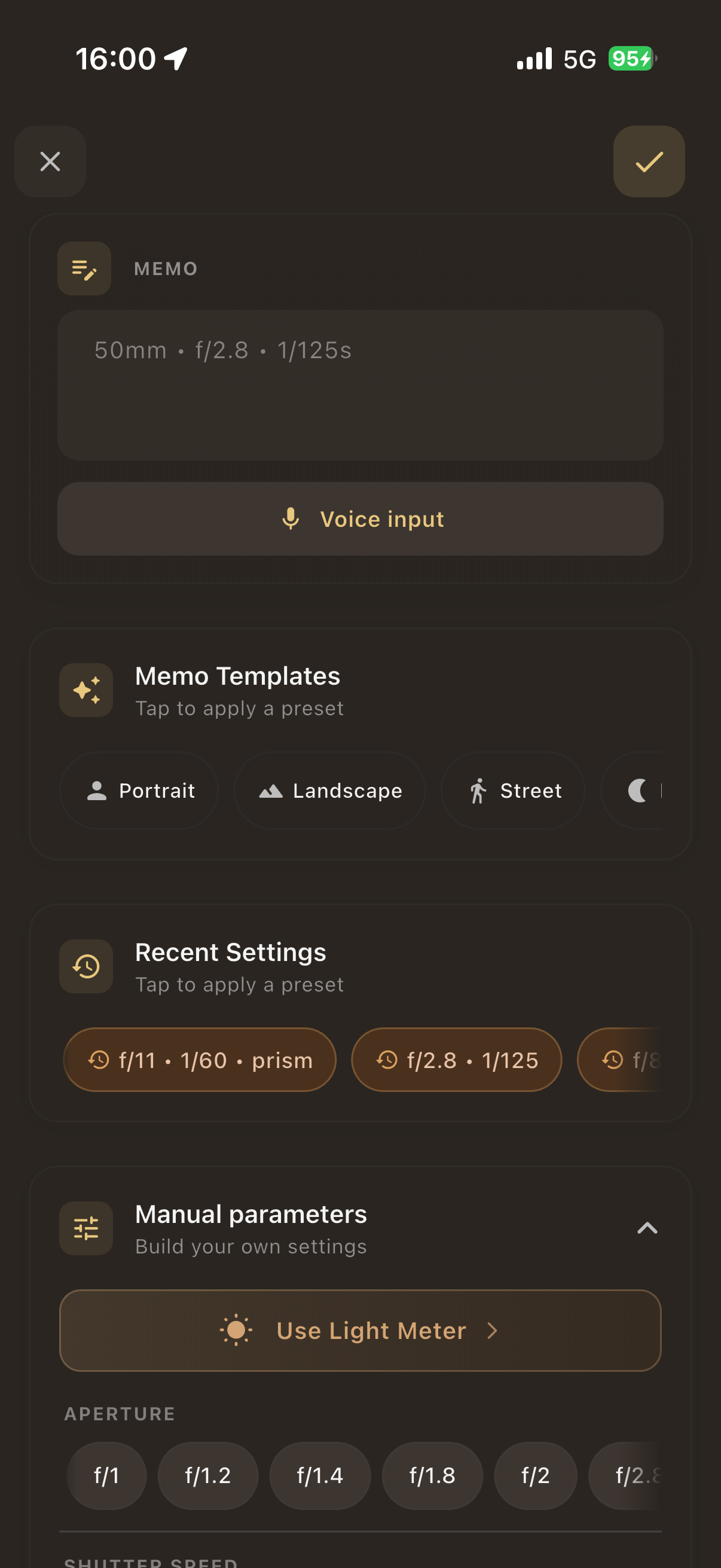721x1568 pixels.
Task: Open Use Light Meter
Action: pyautogui.click(x=360, y=1331)
